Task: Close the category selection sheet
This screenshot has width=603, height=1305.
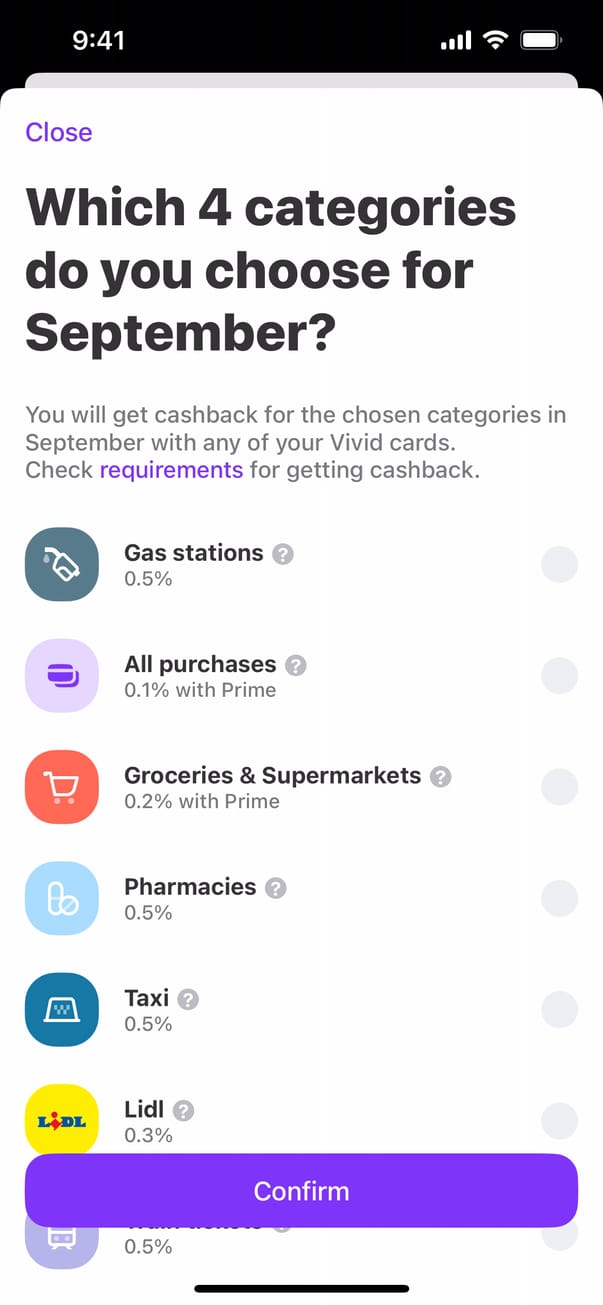Action: click(x=58, y=132)
